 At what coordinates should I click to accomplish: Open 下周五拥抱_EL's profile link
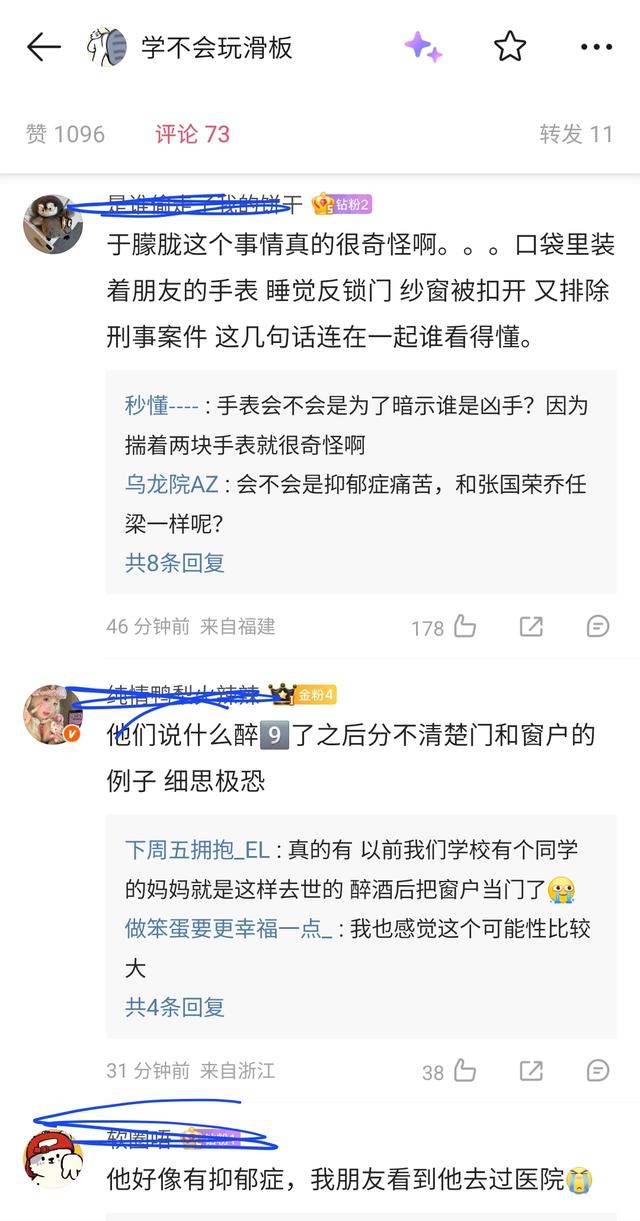coord(197,850)
